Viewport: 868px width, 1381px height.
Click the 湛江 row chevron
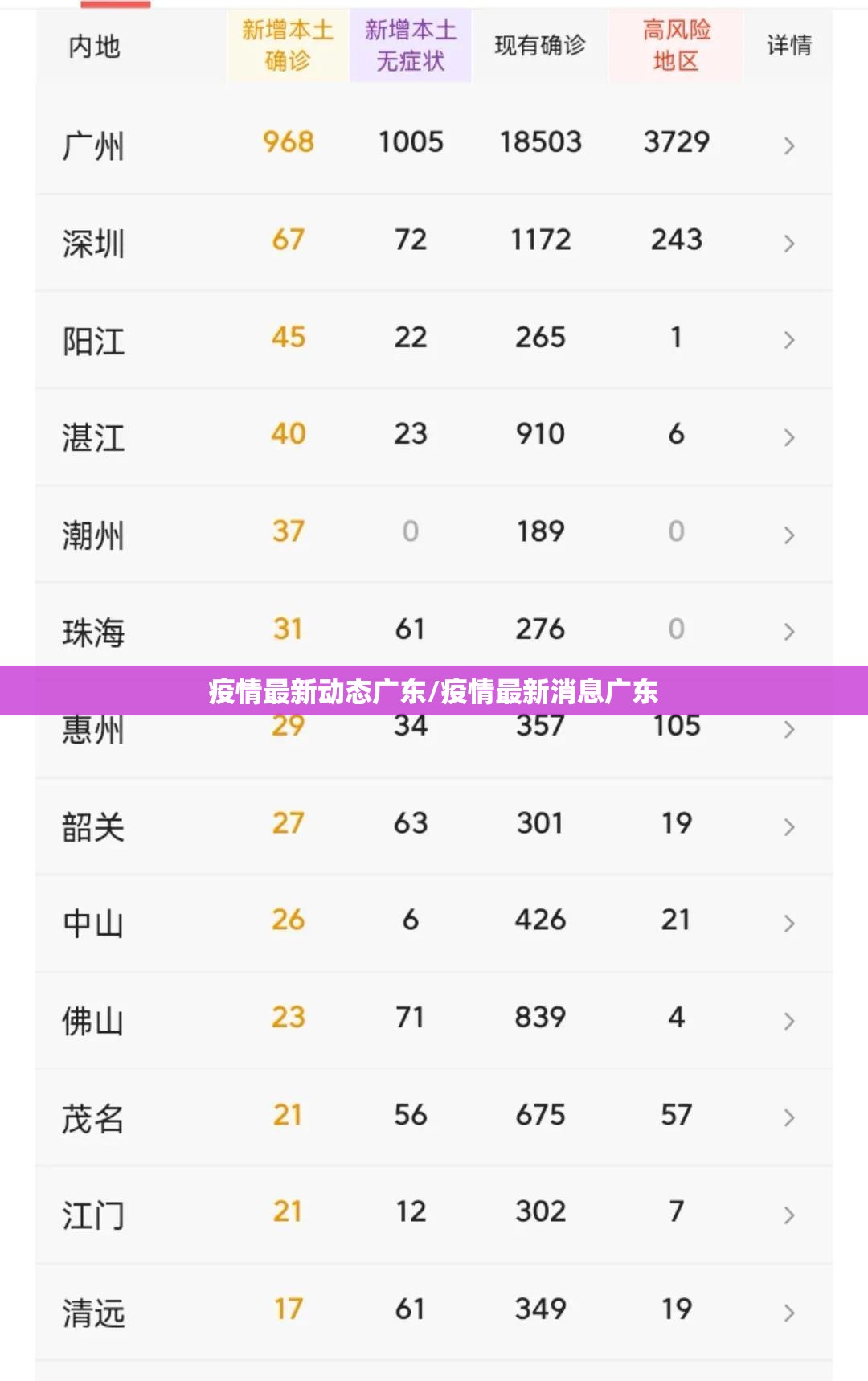pos(786,436)
